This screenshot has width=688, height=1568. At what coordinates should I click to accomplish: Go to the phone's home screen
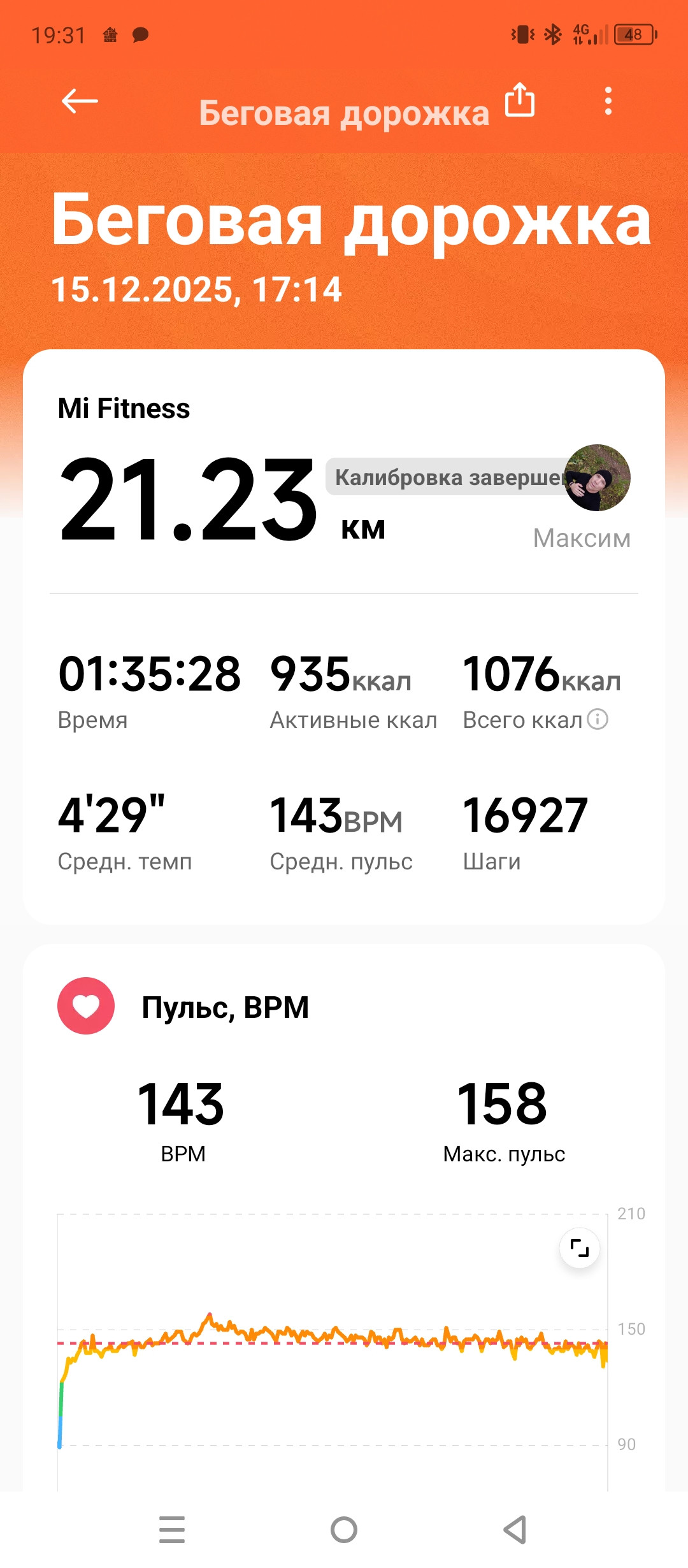(x=344, y=1530)
